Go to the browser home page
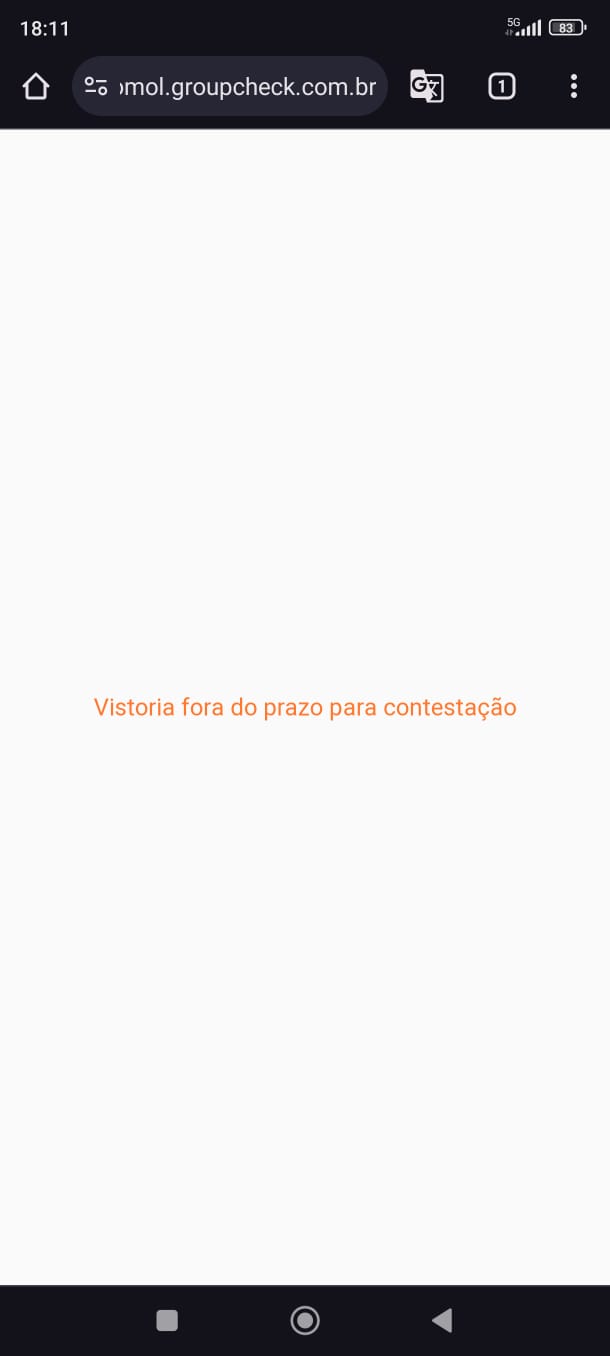610x1356 pixels. point(36,87)
